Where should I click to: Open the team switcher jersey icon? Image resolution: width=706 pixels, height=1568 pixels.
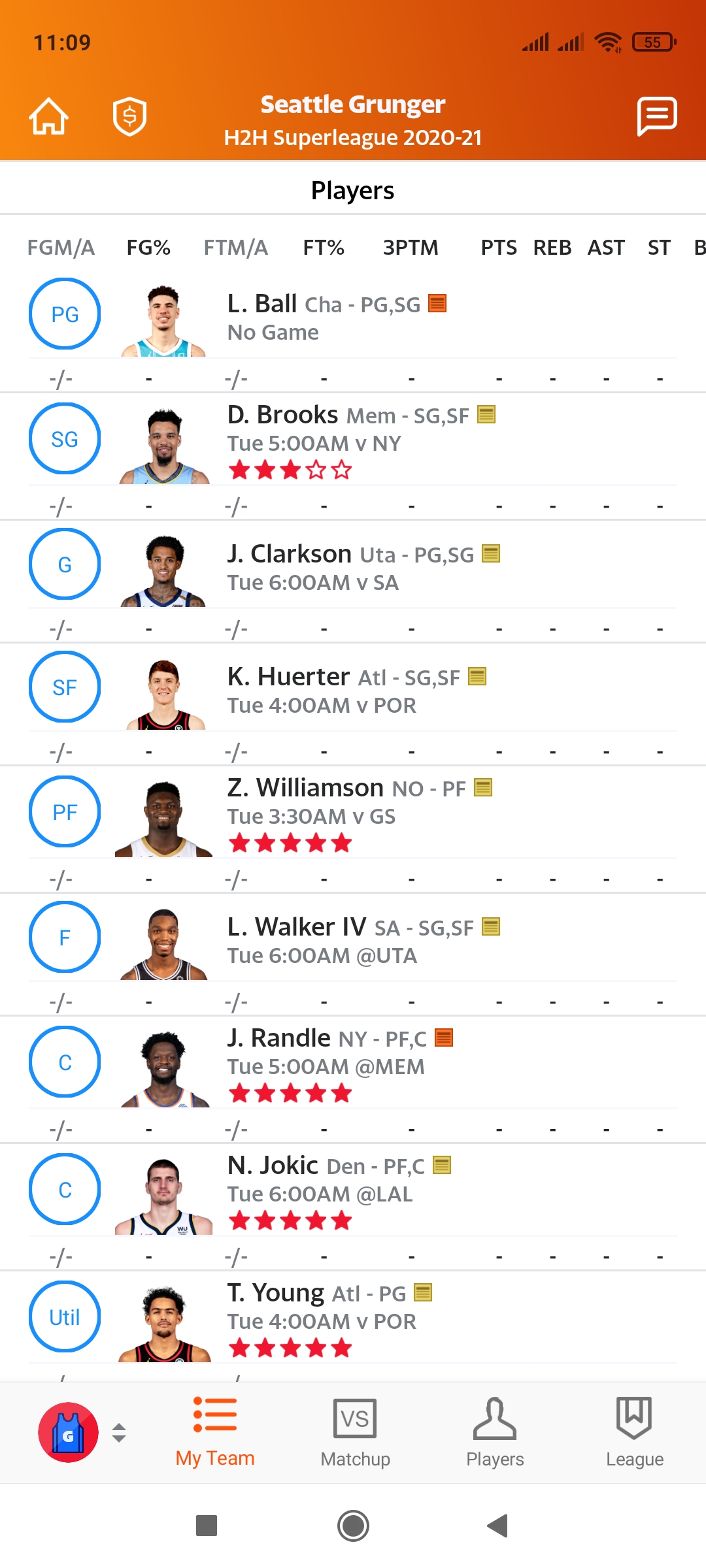(69, 1433)
